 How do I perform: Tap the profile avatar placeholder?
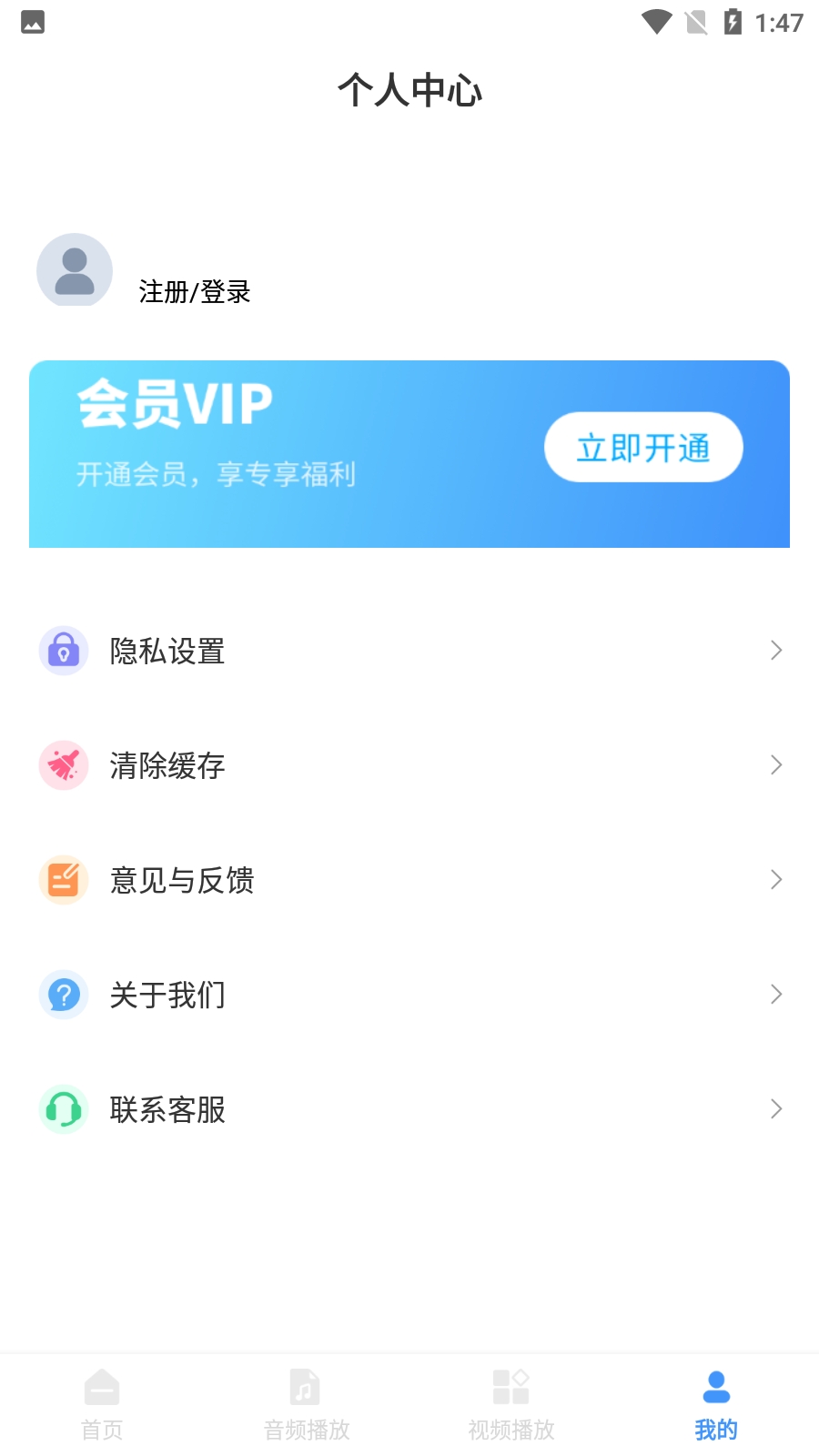click(x=75, y=270)
